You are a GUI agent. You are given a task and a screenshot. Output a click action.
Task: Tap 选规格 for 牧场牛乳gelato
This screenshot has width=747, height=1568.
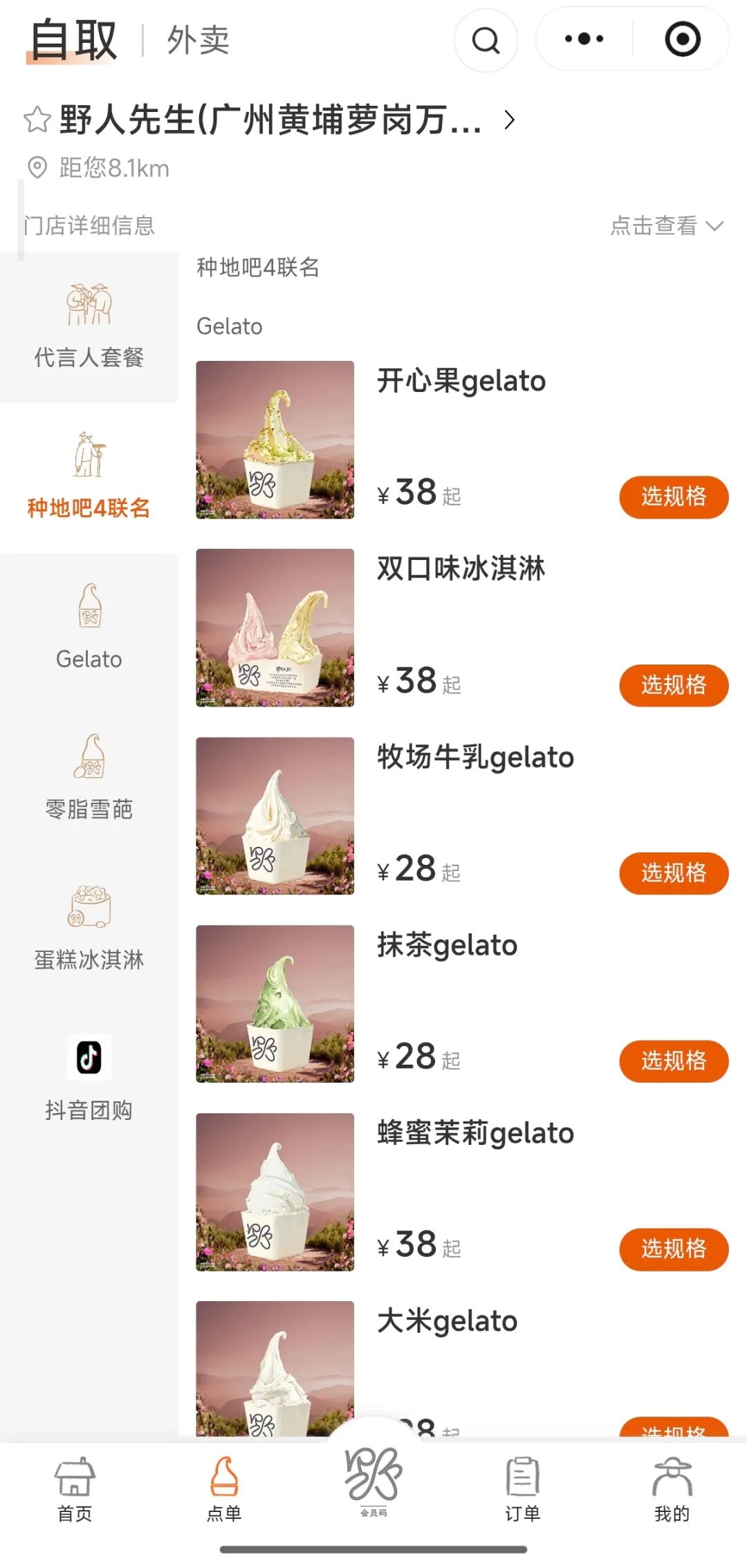674,874
